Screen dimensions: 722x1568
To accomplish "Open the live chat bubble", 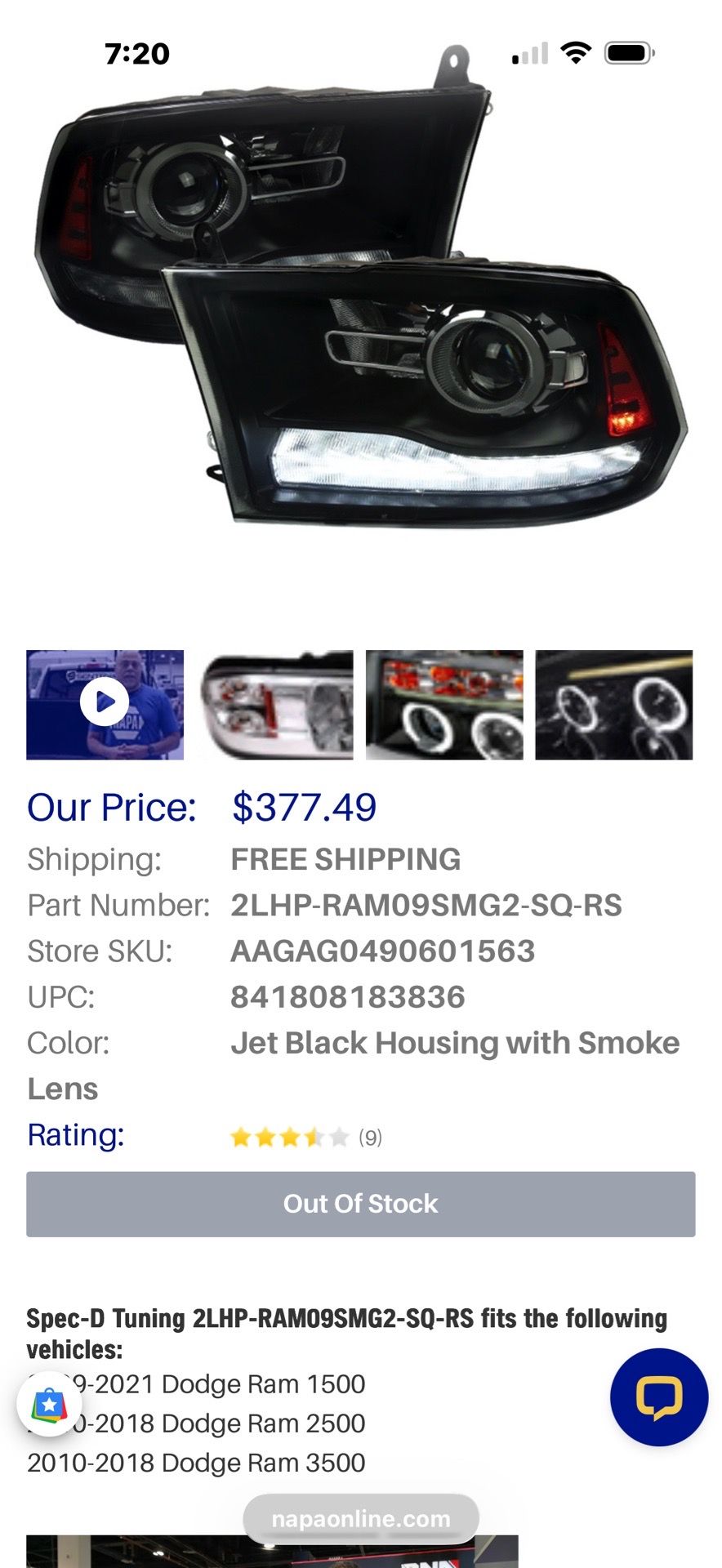I will coord(658,1397).
